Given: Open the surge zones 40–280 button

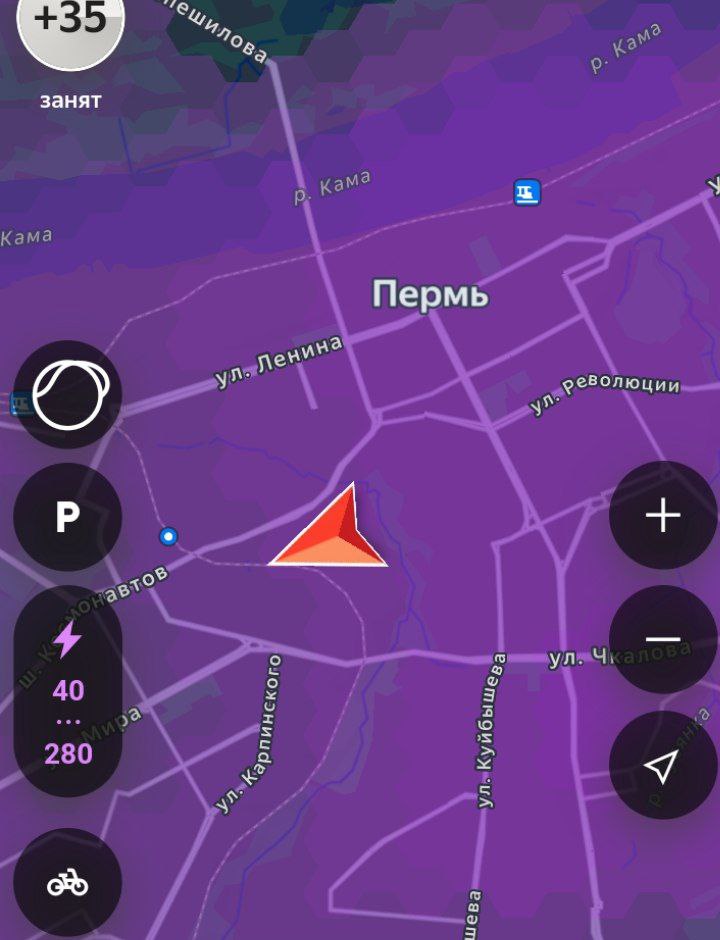Looking at the screenshot, I should [68, 691].
